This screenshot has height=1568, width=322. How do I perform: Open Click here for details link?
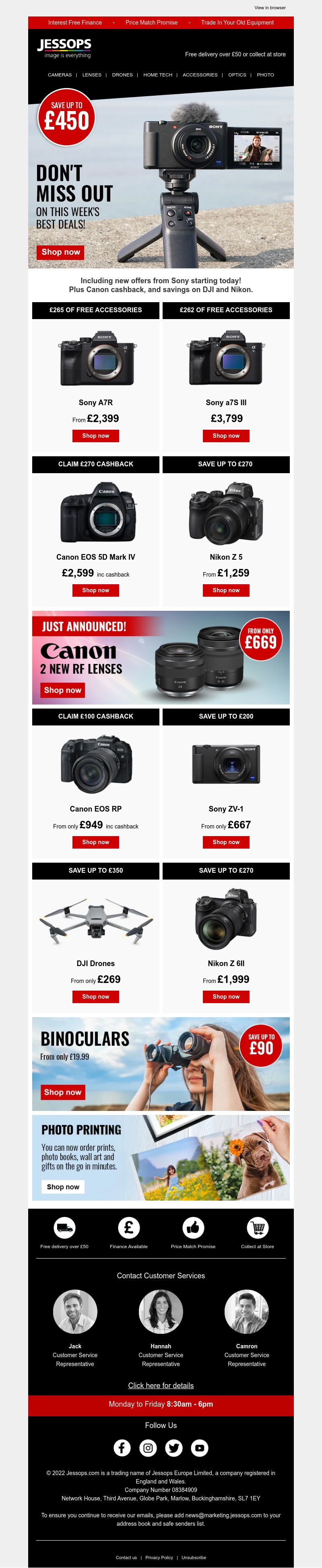coord(161,1386)
